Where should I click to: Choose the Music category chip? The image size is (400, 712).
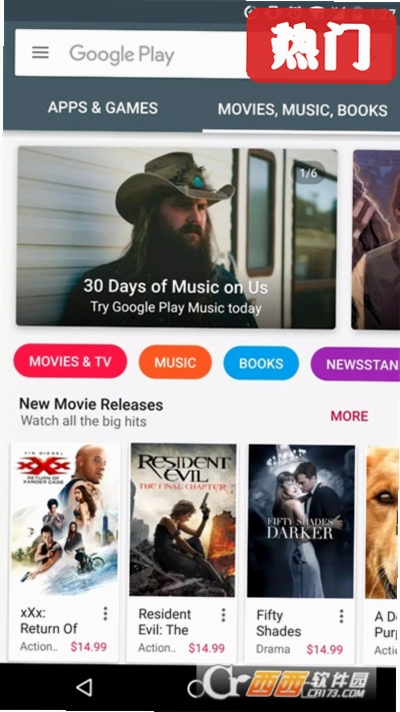click(x=175, y=362)
